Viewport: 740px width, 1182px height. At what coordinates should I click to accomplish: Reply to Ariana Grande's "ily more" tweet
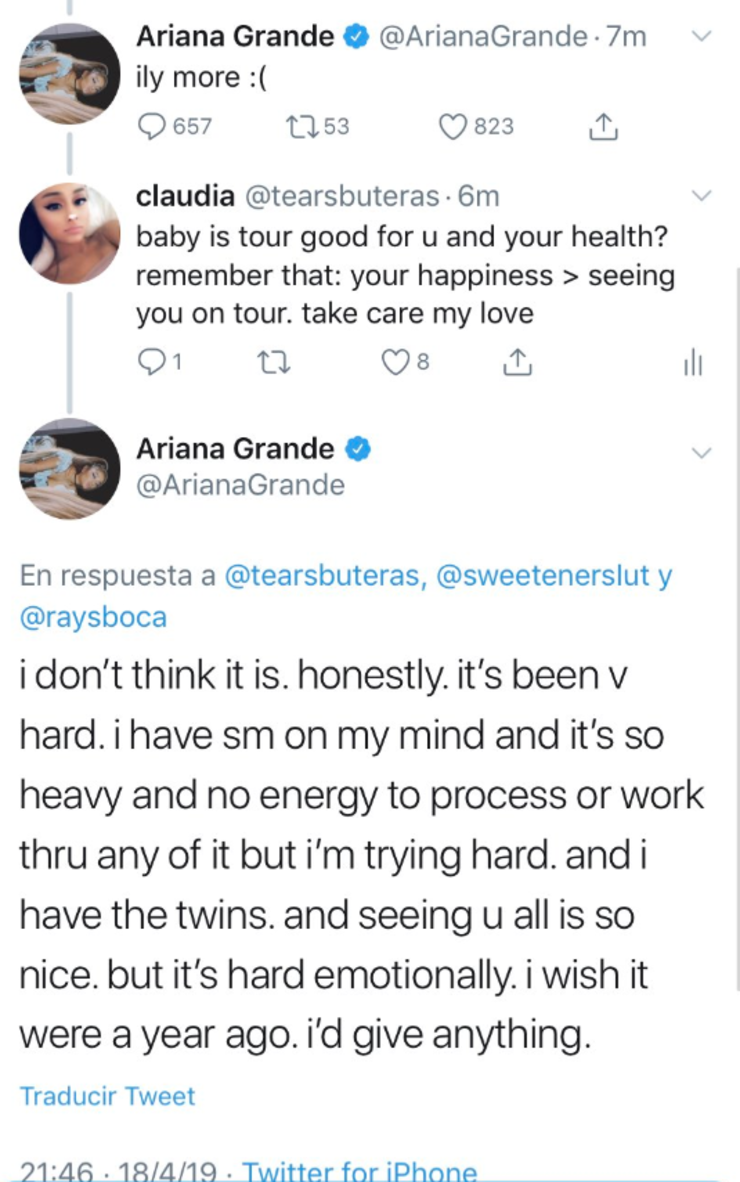[151, 126]
